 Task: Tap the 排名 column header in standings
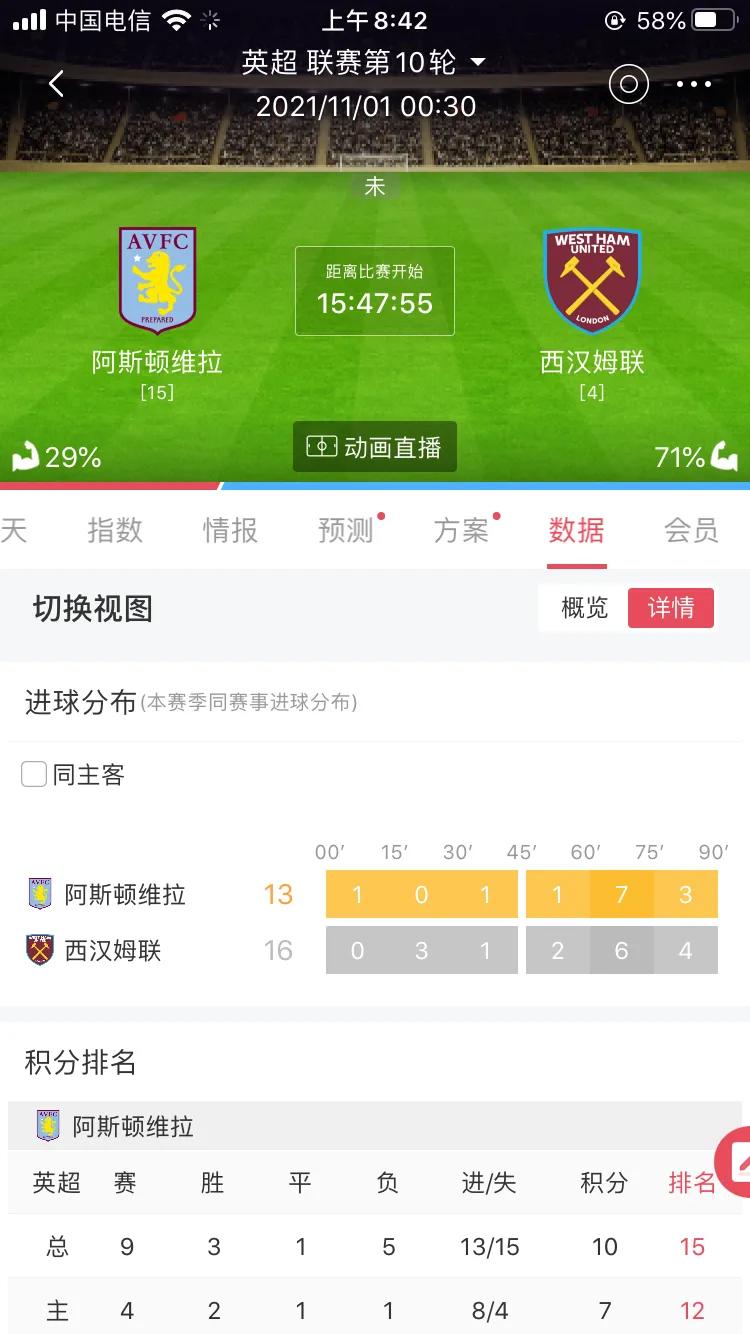691,1182
